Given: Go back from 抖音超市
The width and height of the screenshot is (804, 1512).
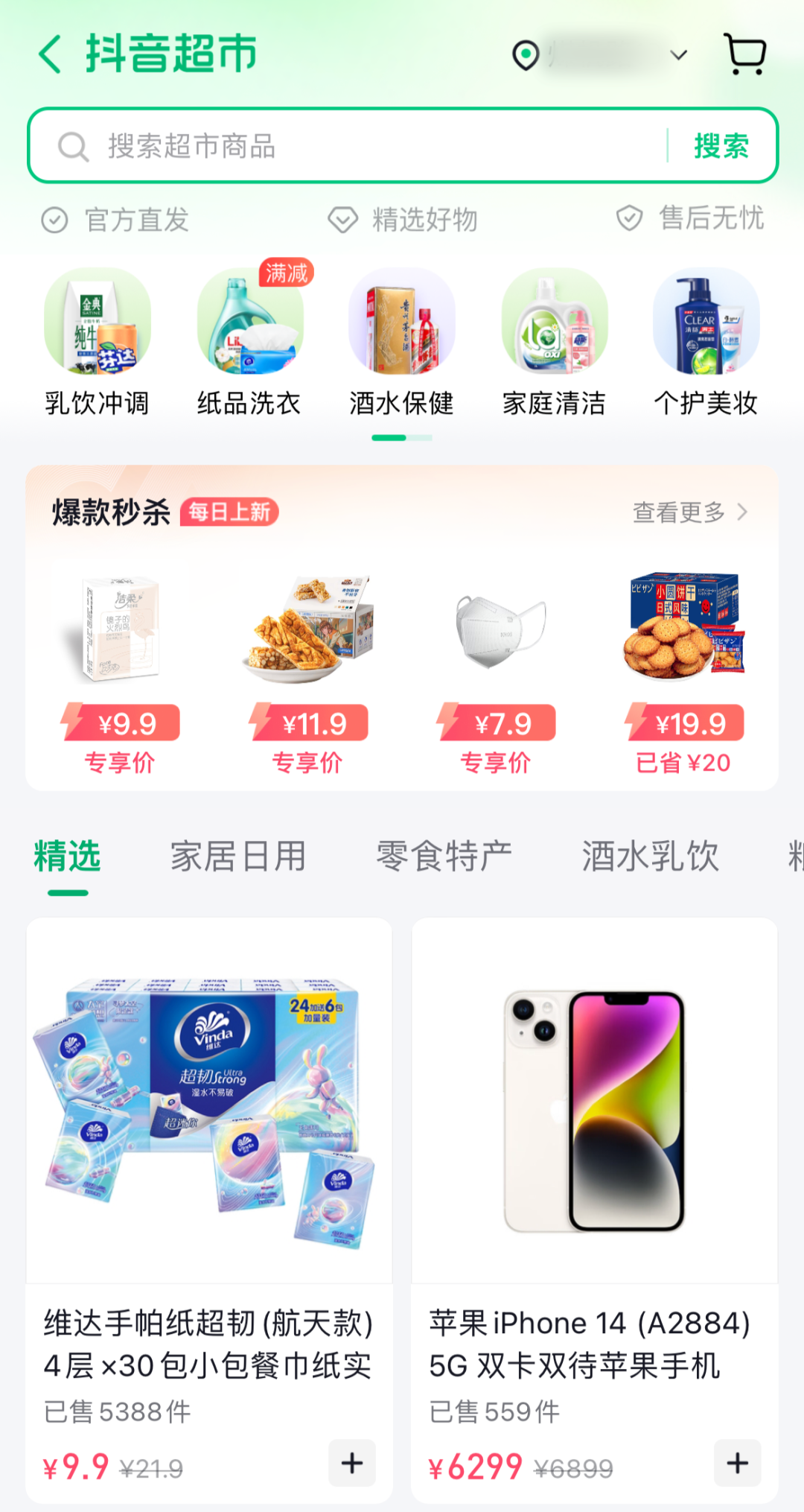Looking at the screenshot, I should (x=51, y=54).
